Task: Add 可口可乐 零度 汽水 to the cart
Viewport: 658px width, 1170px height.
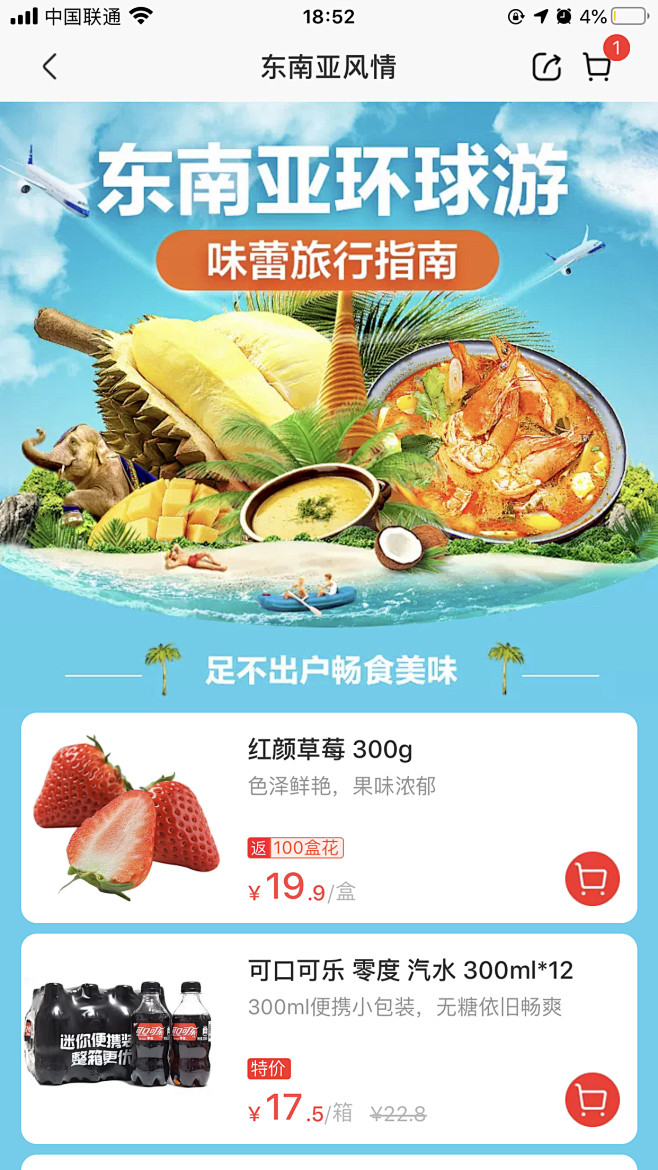Action: pos(592,1099)
